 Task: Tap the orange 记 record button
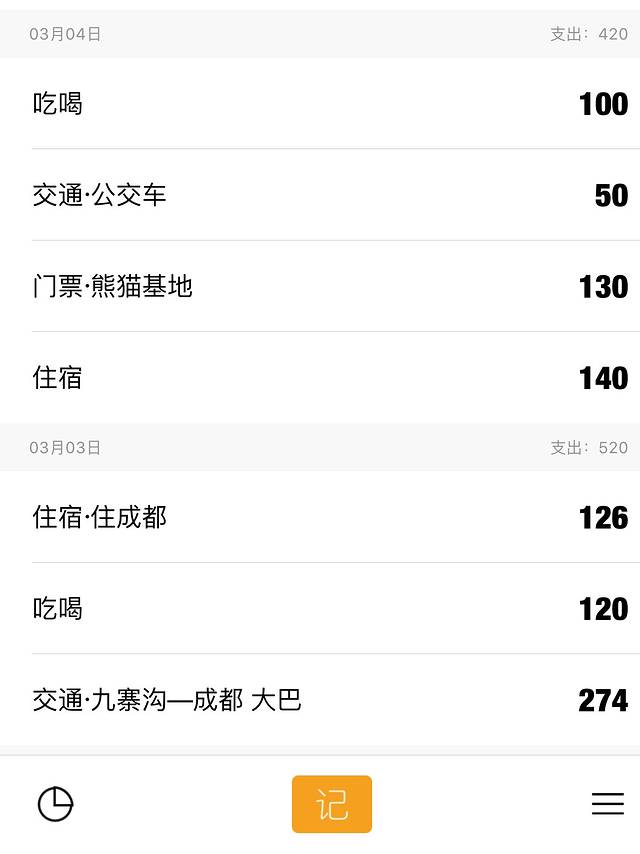click(x=332, y=804)
